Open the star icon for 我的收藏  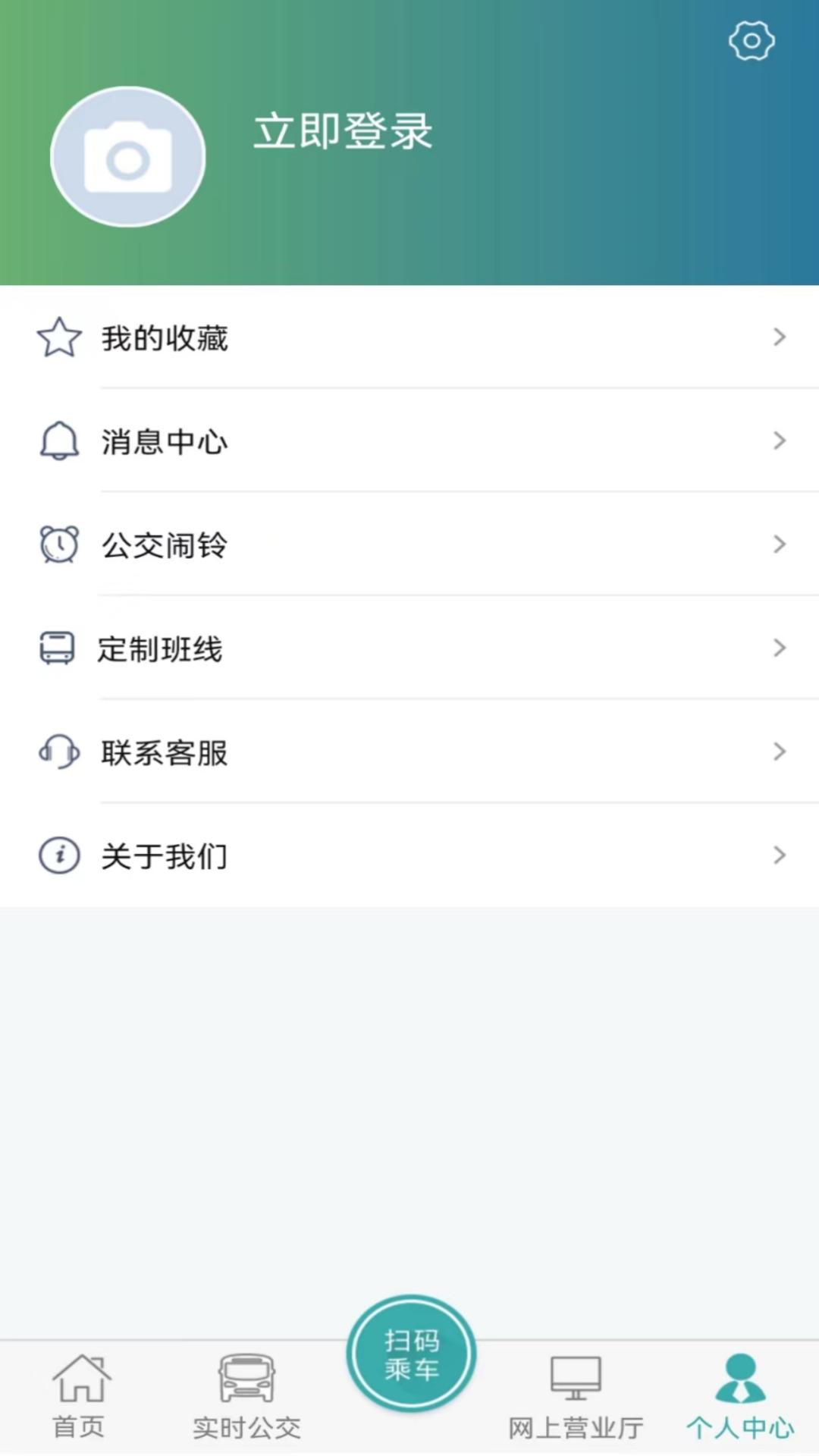pos(59,337)
